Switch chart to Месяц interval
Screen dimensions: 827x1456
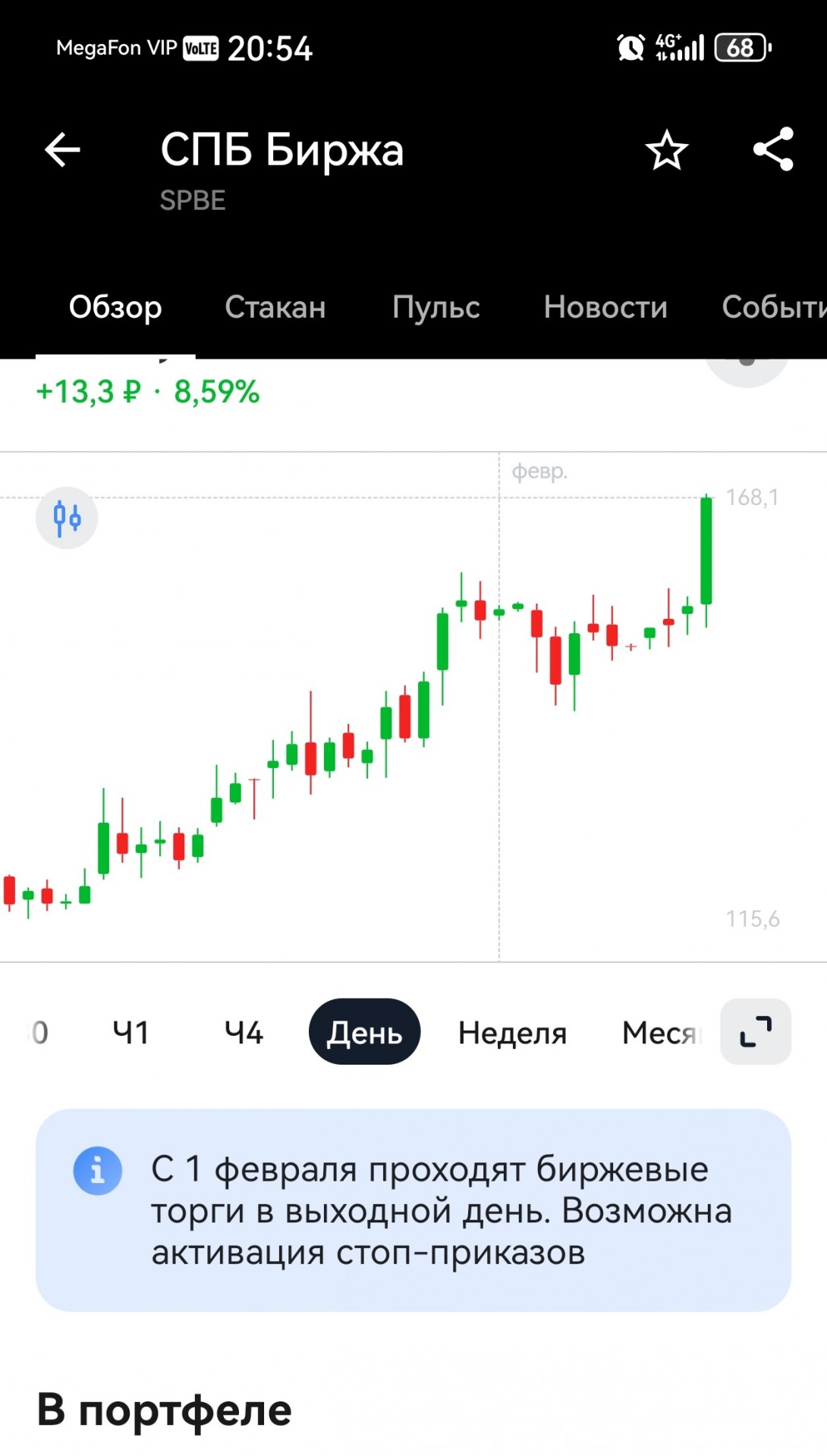pos(662,1033)
